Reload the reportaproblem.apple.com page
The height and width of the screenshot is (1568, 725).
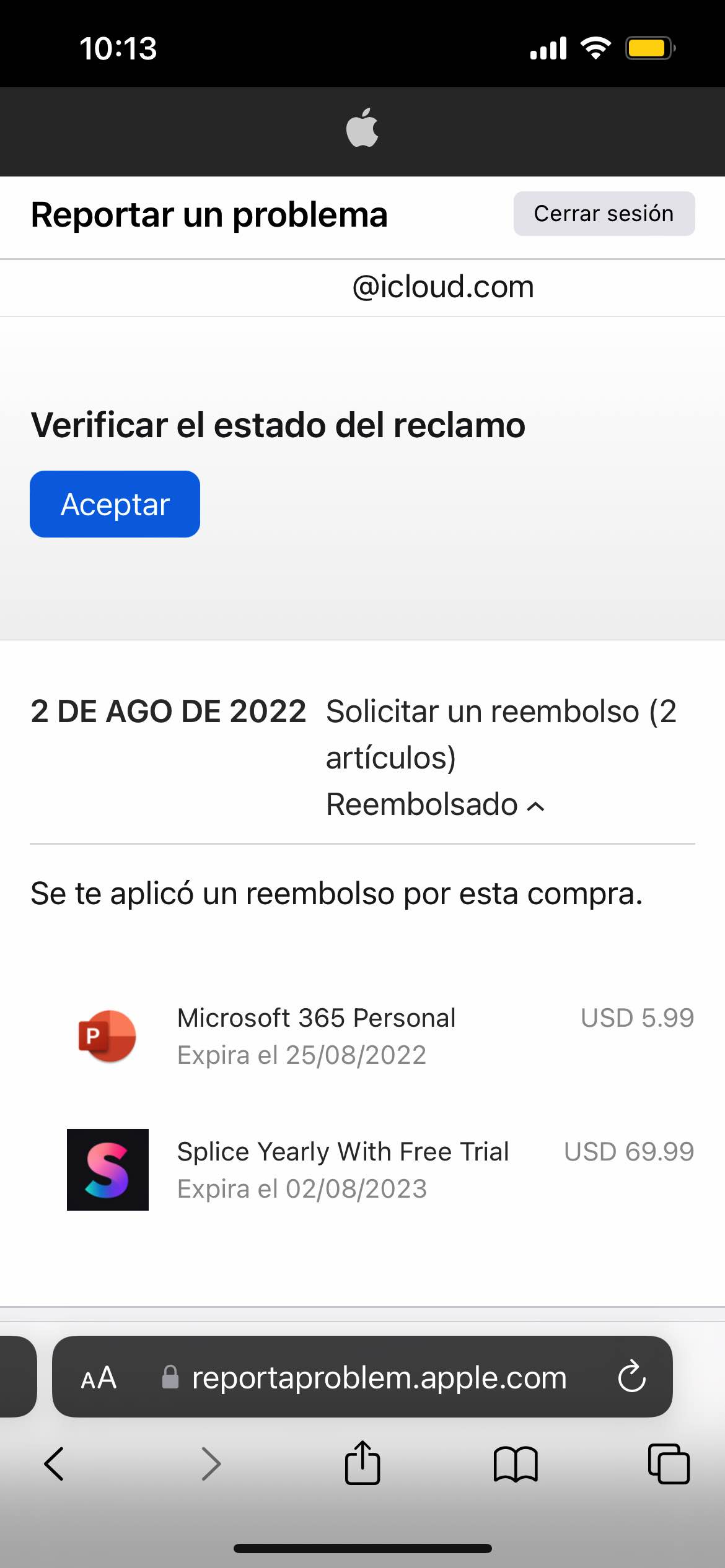pos(631,1377)
